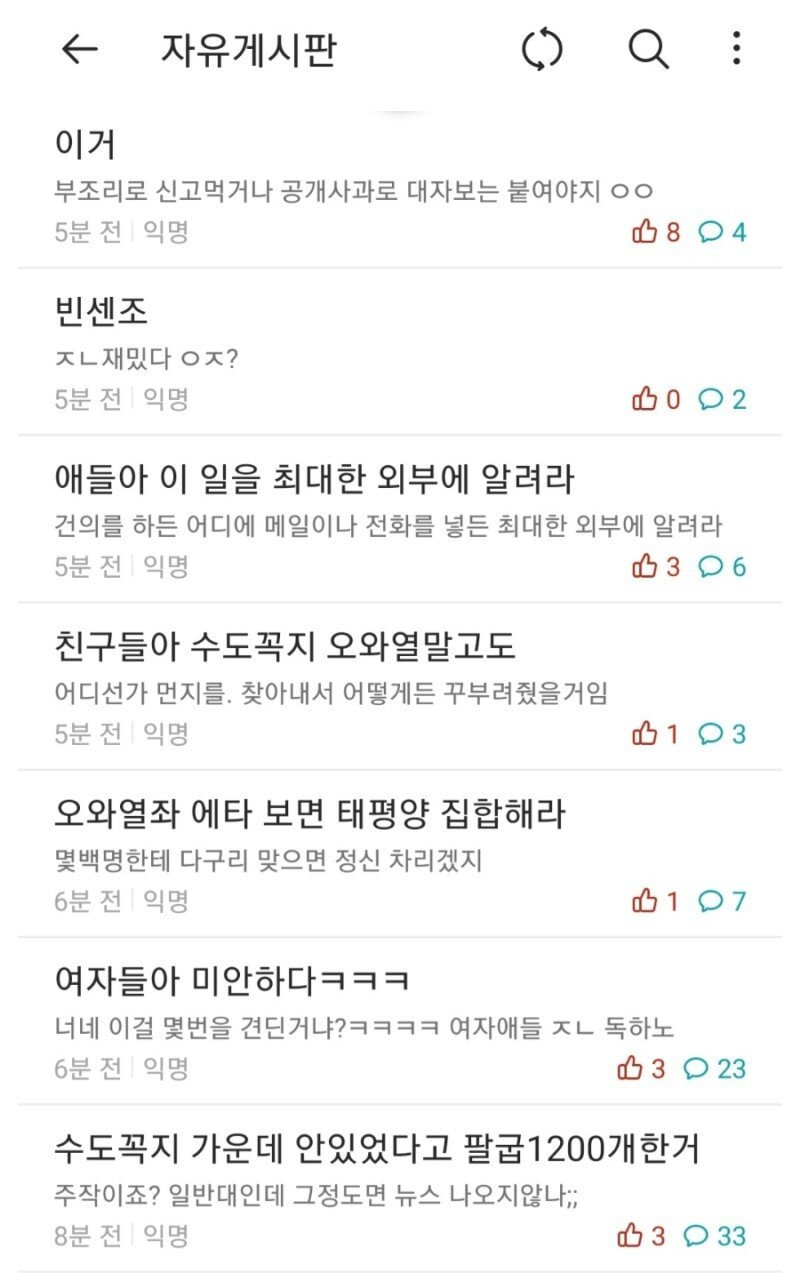This screenshot has width=800, height=1273.
Task: Open the 빈센조 post
Action: tap(101, 312)
